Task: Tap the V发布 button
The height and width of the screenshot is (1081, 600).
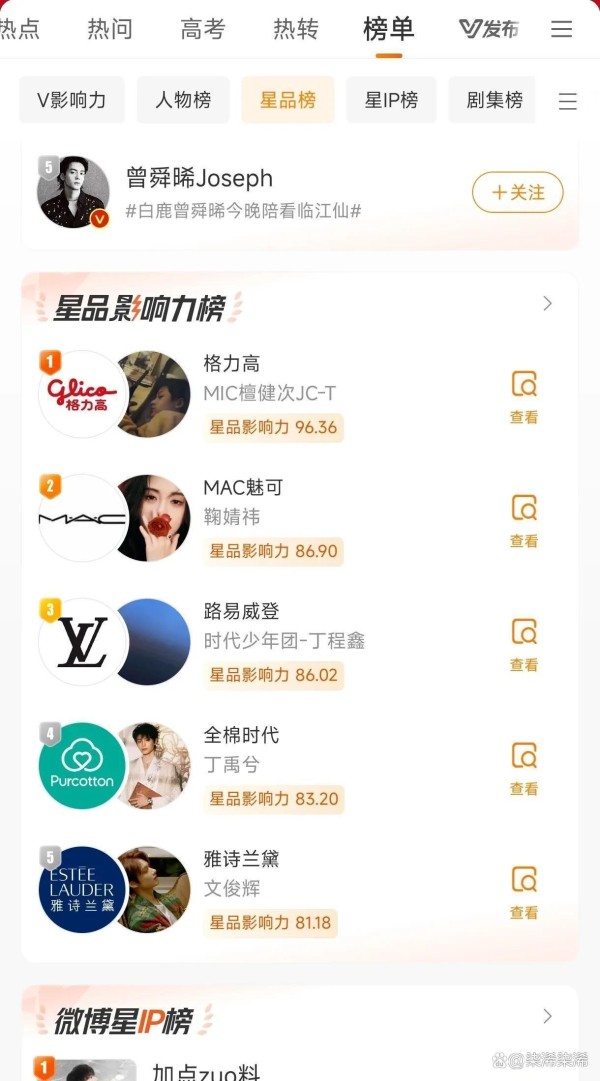Action: pos(488,29)
